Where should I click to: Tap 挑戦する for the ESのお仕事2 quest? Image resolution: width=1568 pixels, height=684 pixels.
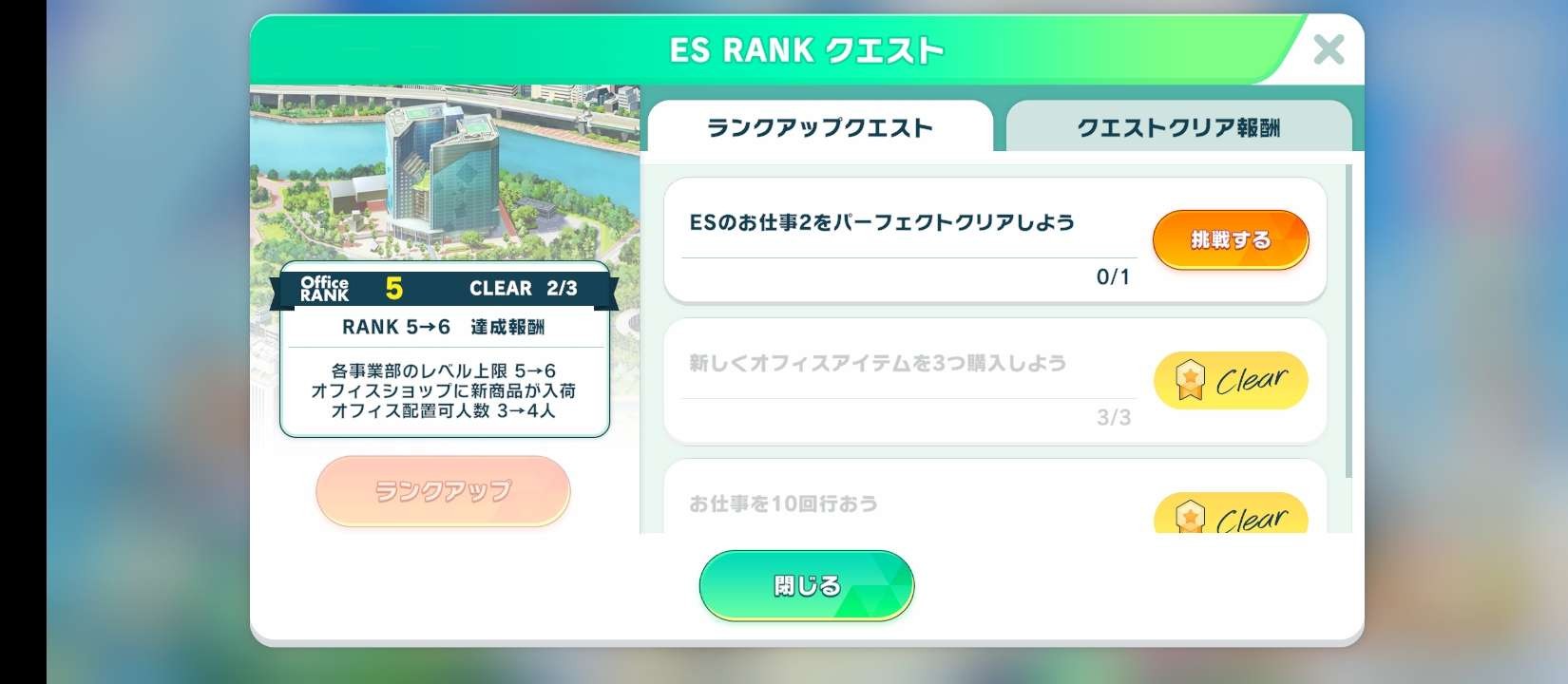(1230, 239)
